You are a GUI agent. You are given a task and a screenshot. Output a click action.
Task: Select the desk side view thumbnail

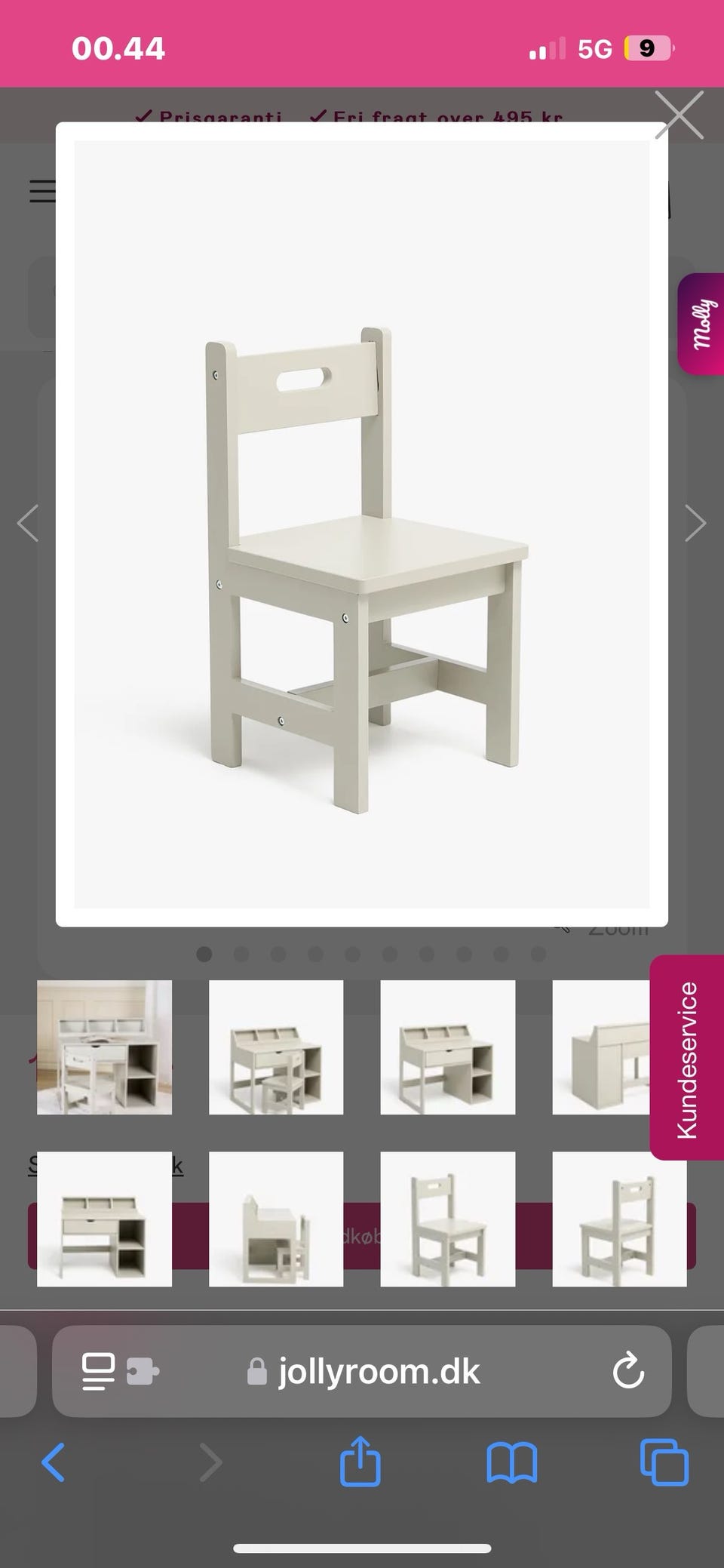pos(276,1219)
